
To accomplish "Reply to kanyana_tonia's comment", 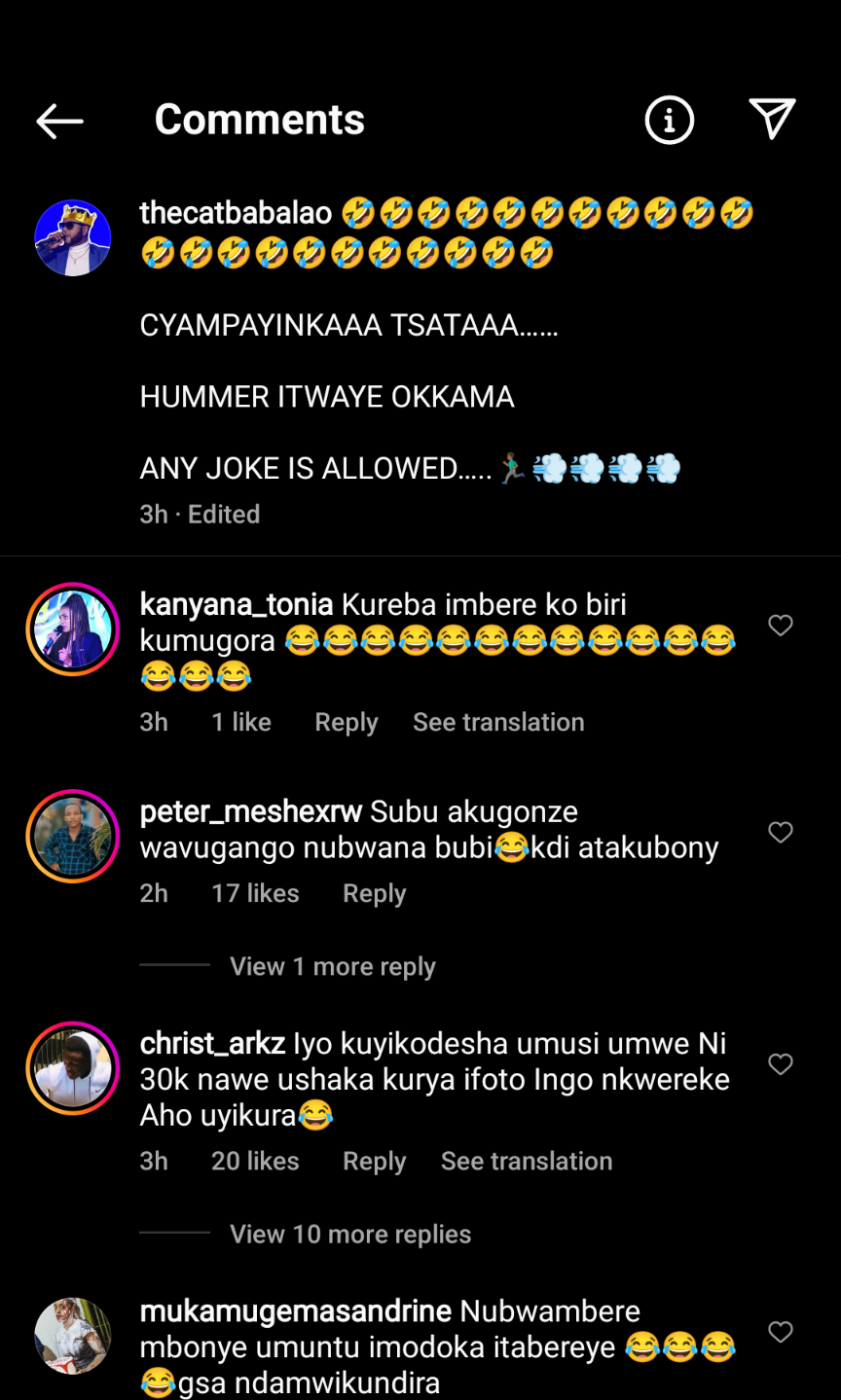I will [x=346, y=722].
